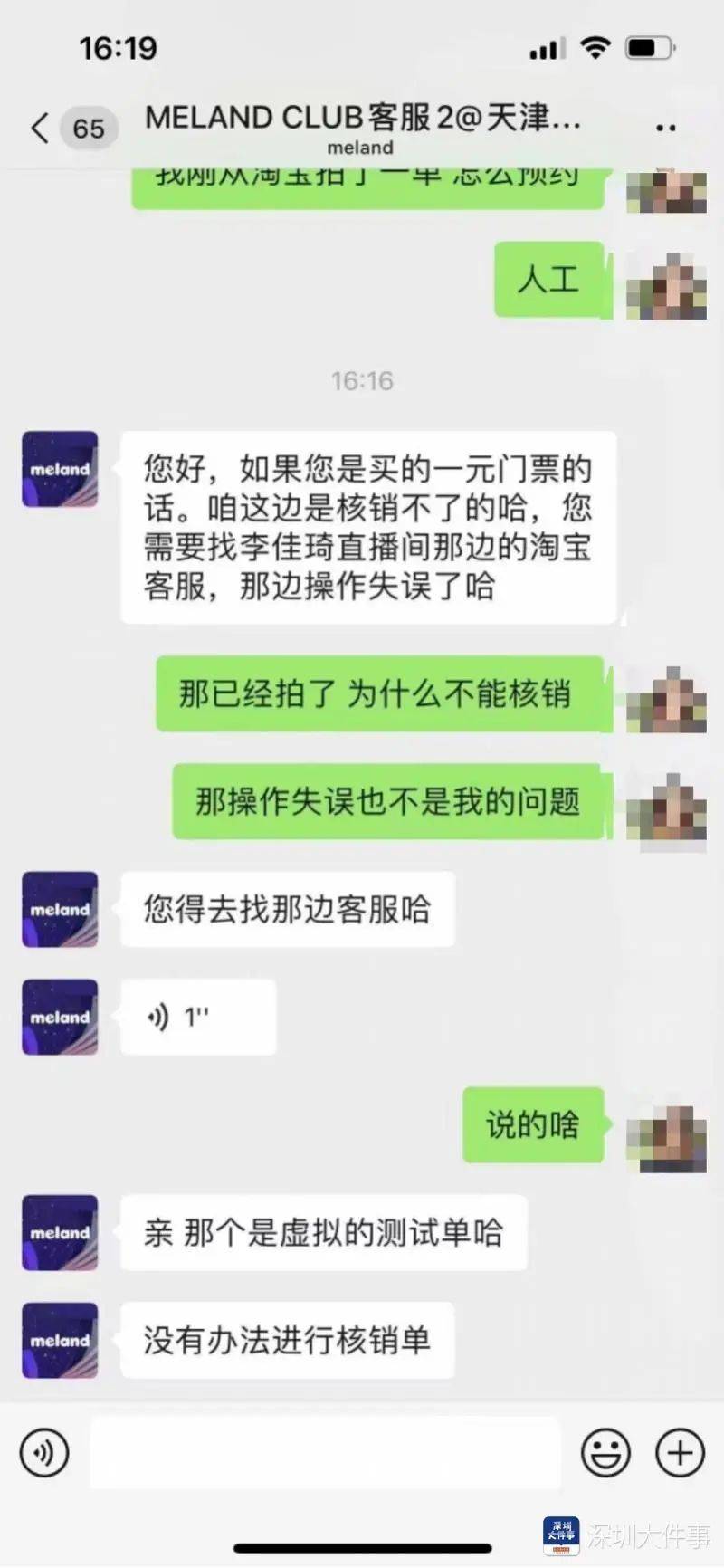Open the chat overflow menu
The image size is (724, 1568).
pos(666,128)
